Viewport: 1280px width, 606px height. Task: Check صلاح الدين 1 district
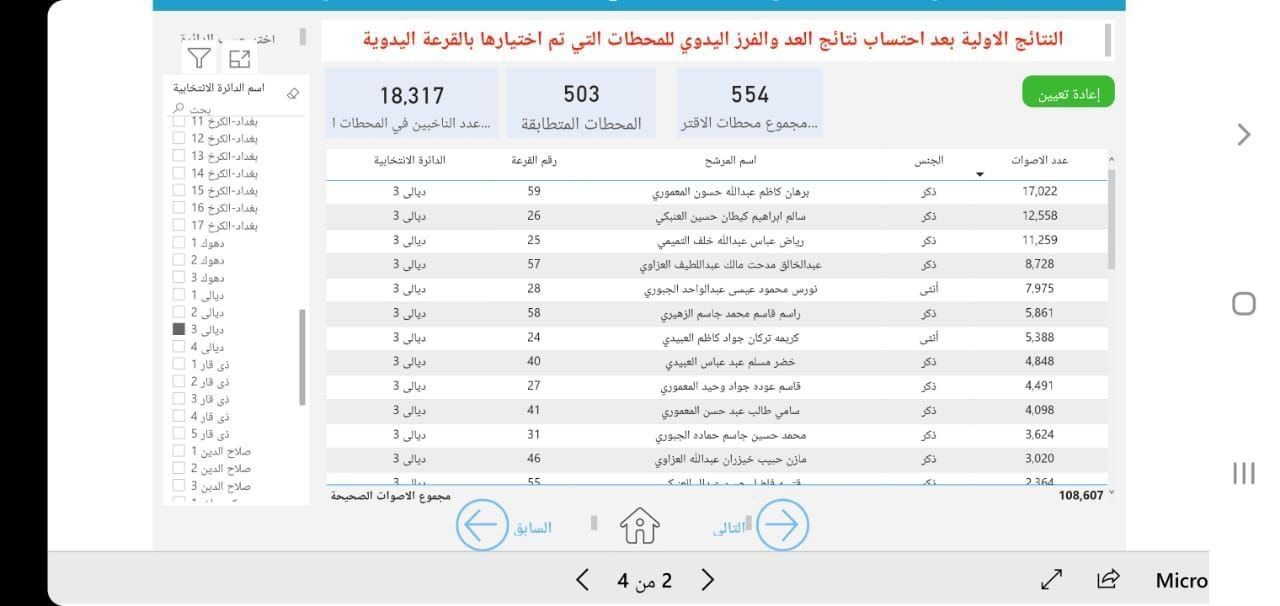179,451
